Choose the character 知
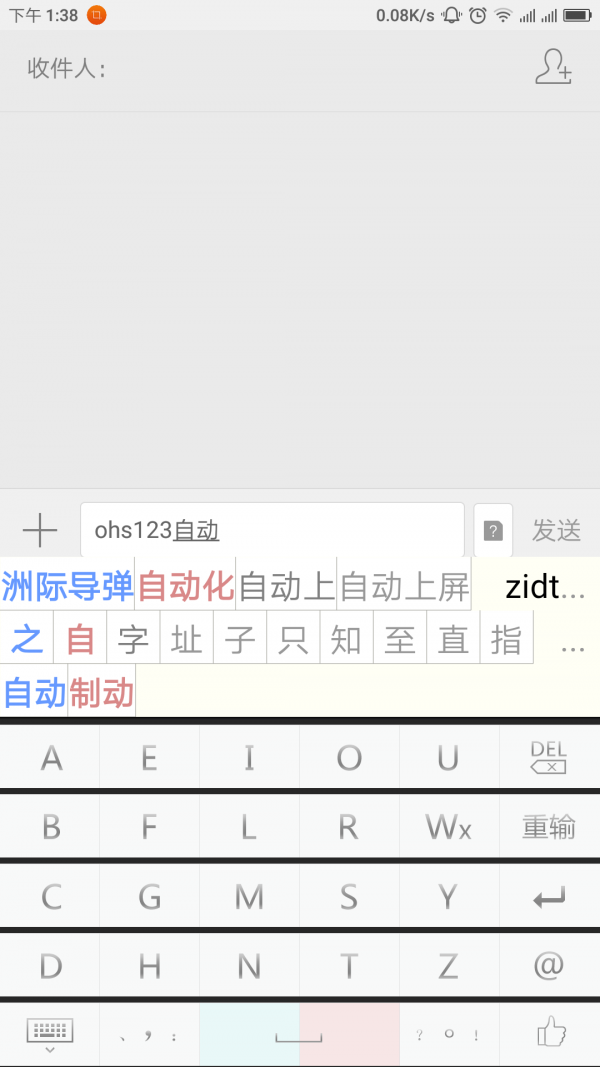600x1067 pixels. coord(346,639)
